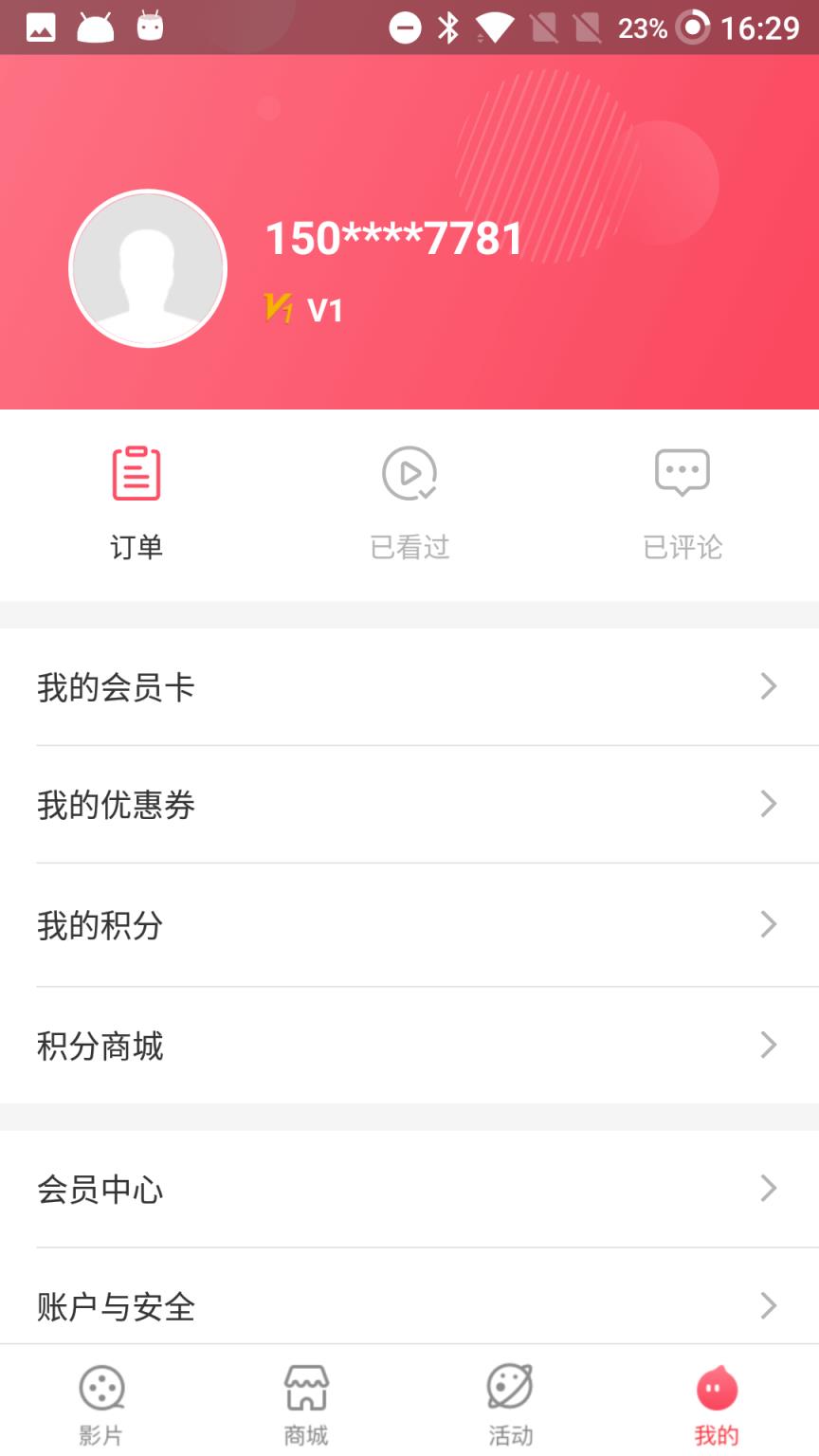Expand 账户与安全 with its chevron
The height and width of the screenshot is (1456, 819).
click(x=768, y=1306)
